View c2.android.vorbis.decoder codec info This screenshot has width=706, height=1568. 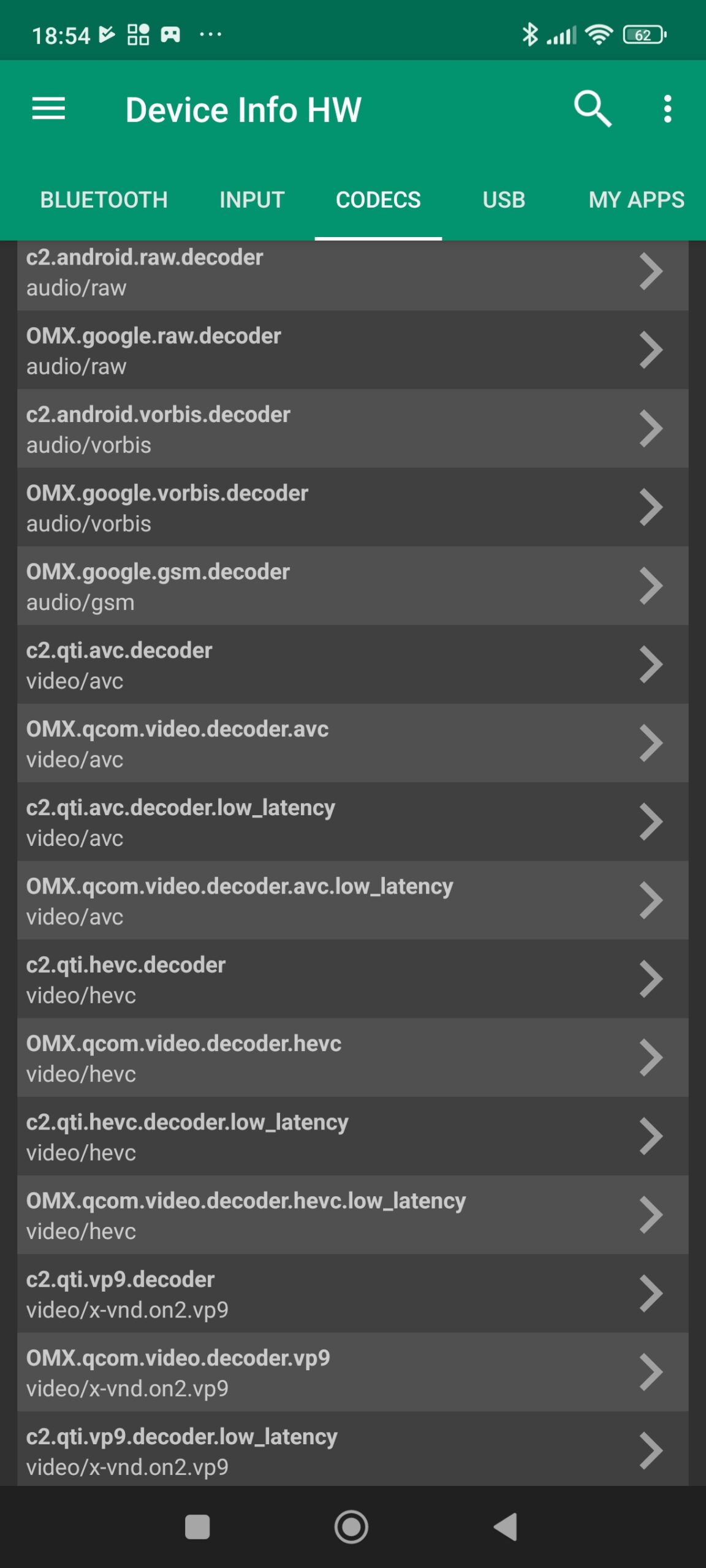pos(352,429)
